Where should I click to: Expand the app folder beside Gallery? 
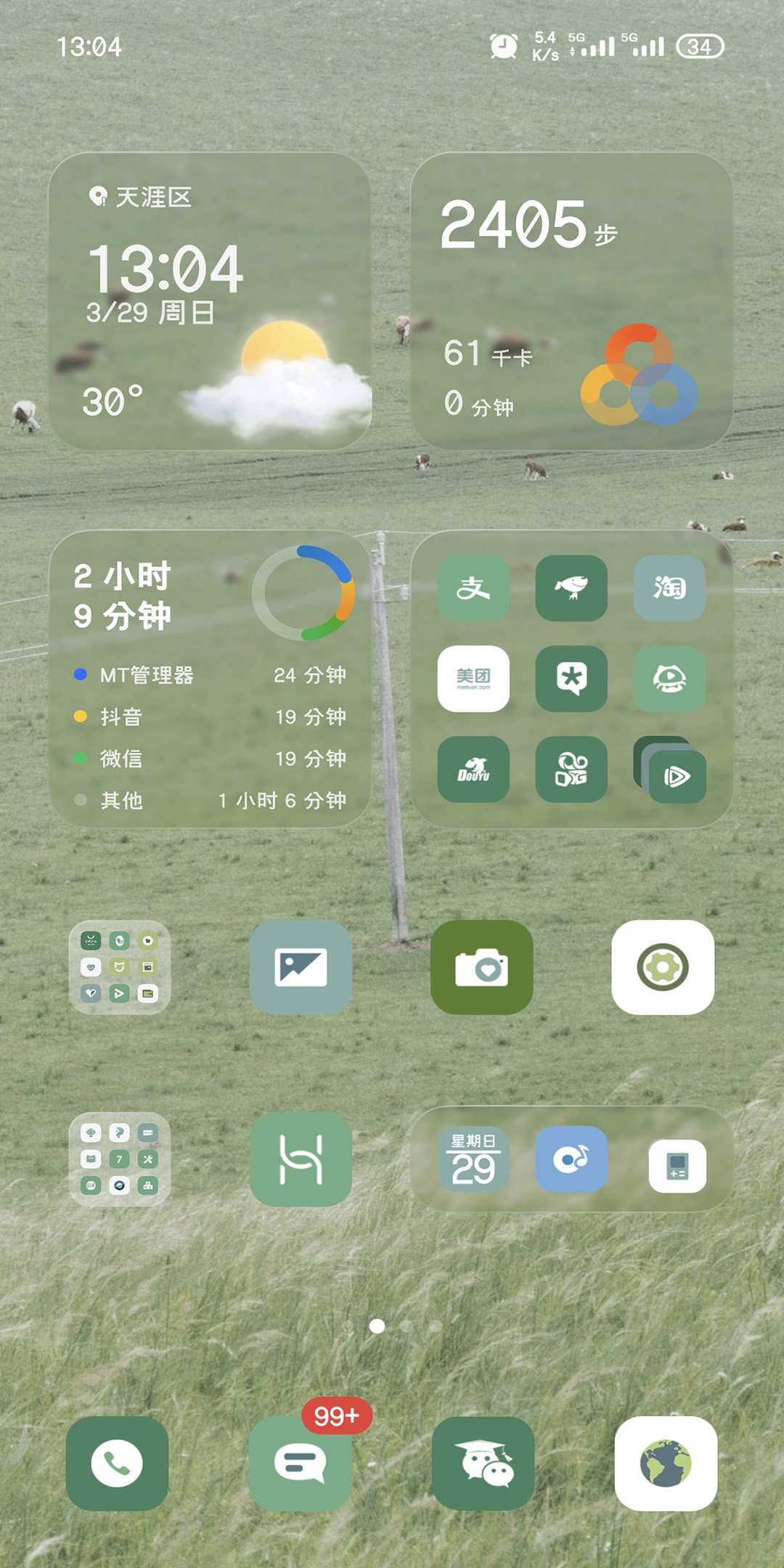[x=120, y=967]
